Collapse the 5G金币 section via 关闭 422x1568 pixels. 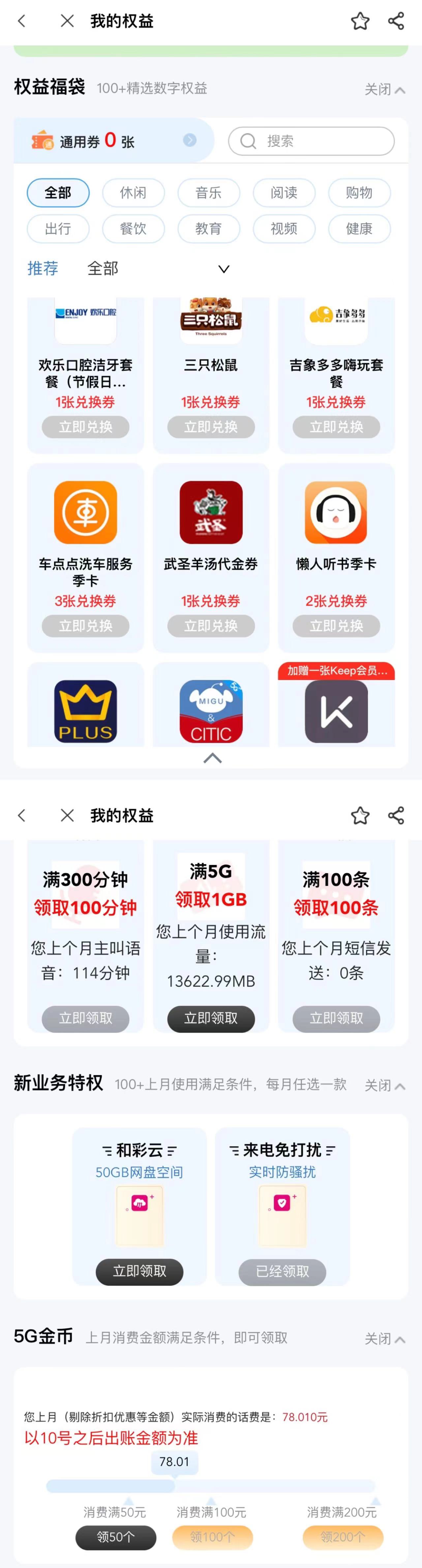pyautogui.click(x=384, y=1339)
